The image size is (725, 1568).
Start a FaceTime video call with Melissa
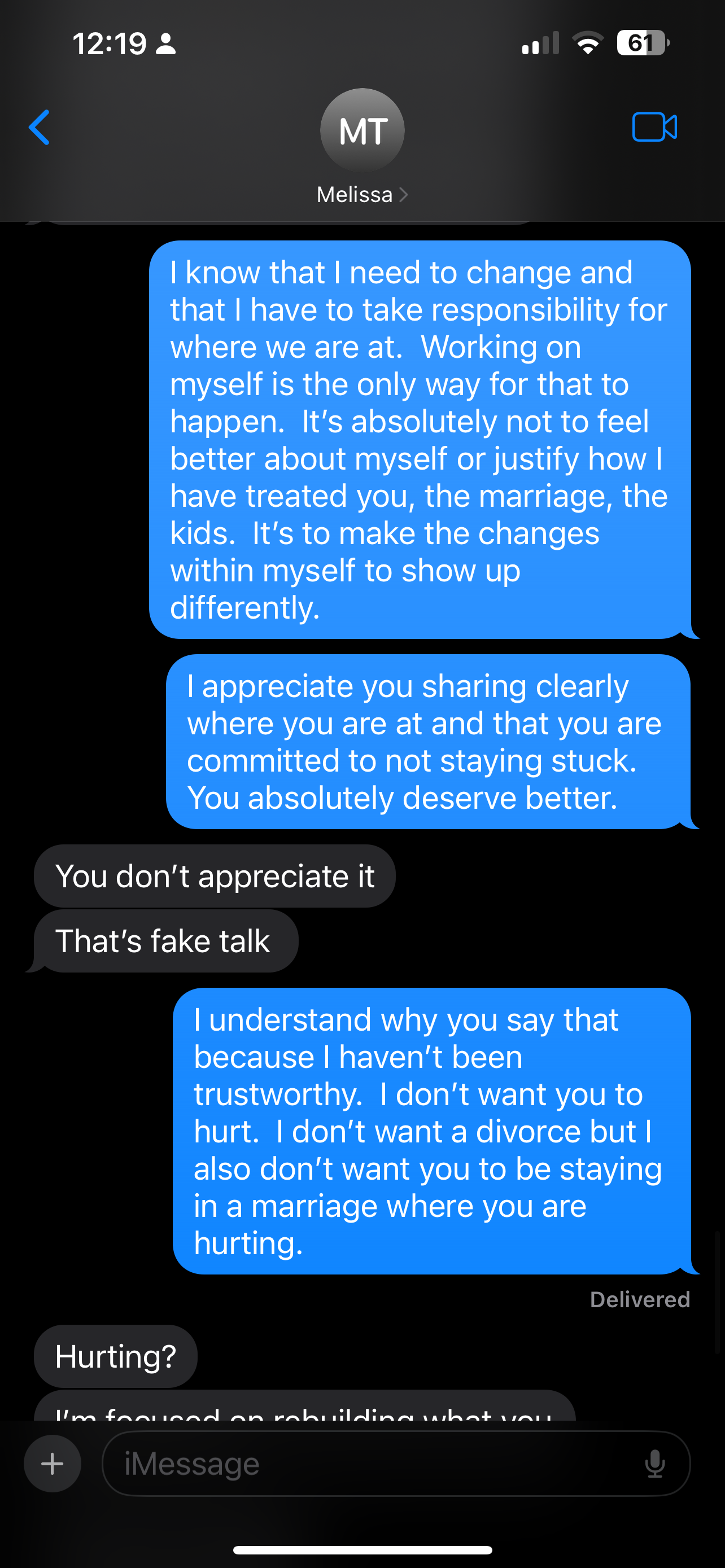click(x=654, y=127)
